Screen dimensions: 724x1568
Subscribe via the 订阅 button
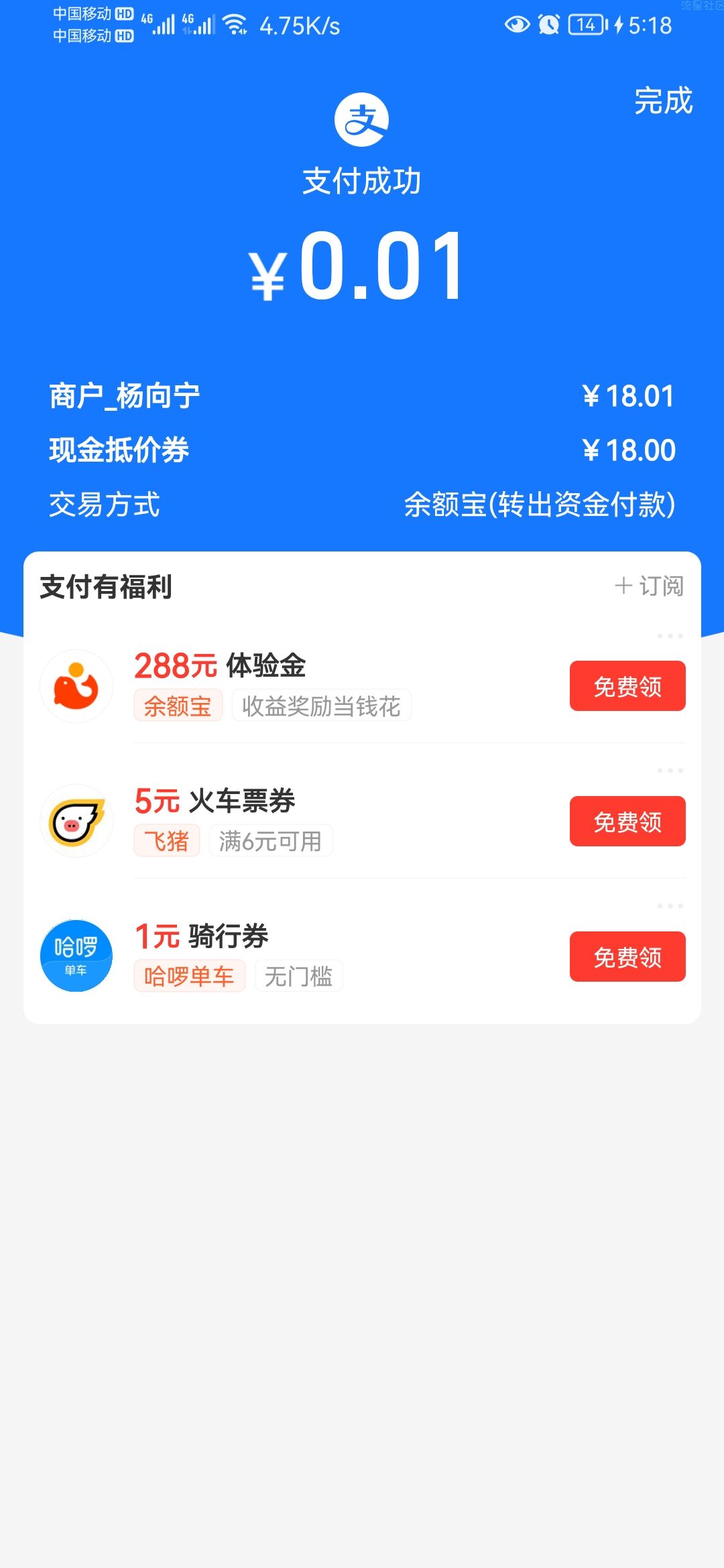point(649,586)
